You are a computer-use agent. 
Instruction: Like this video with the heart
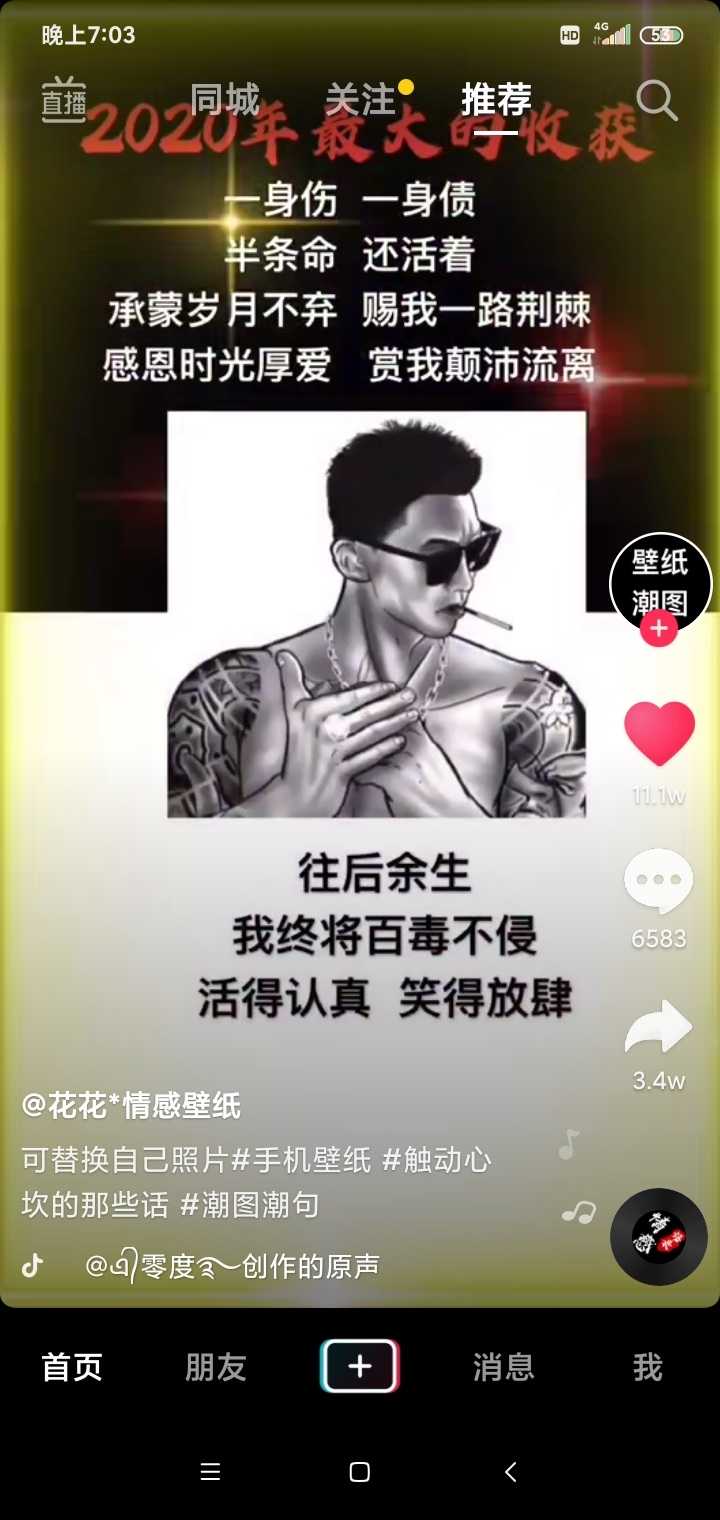(x=659, y=735)
